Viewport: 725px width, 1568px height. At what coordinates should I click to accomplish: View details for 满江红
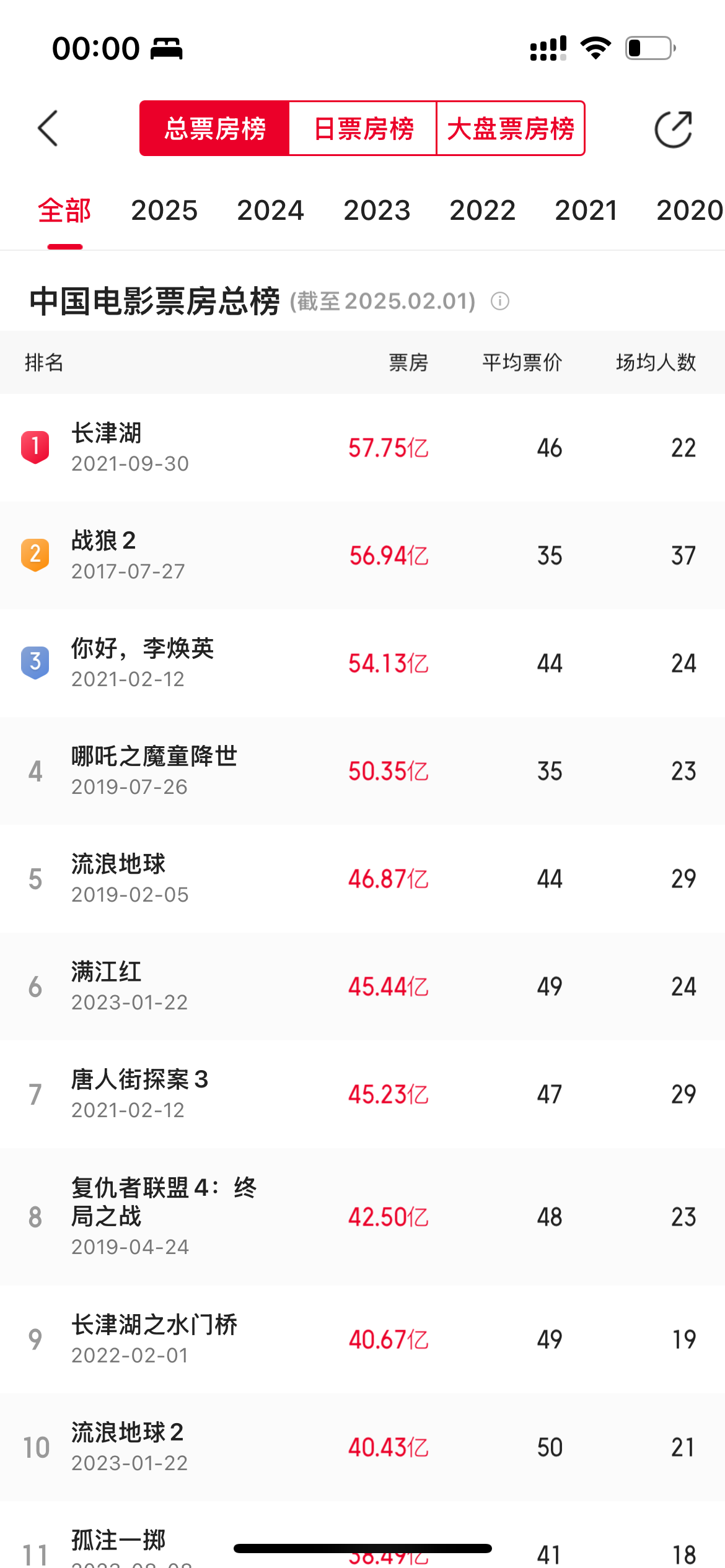point(362,987)
